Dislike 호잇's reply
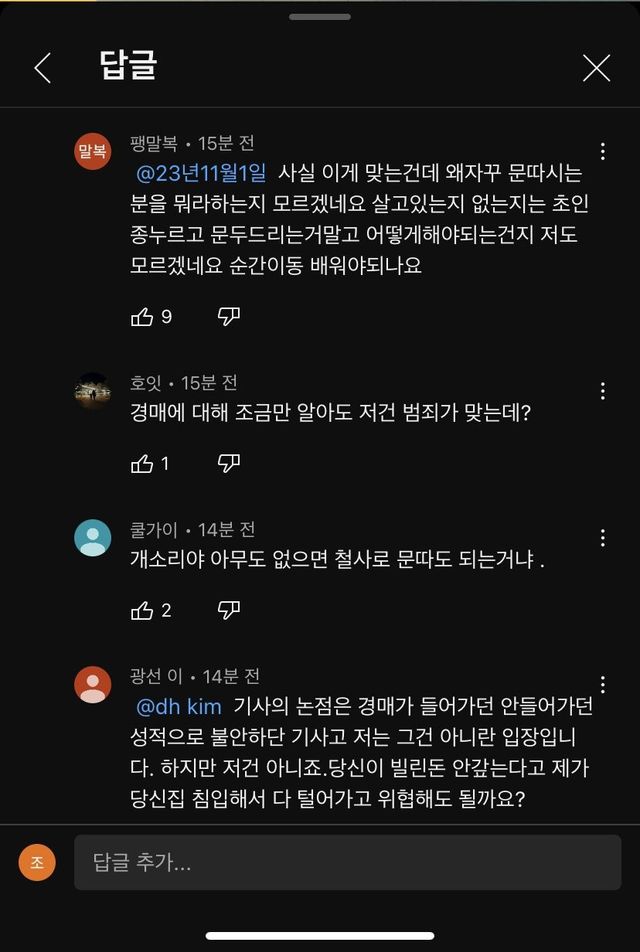640x952 pixels. (x=229, y=464)
